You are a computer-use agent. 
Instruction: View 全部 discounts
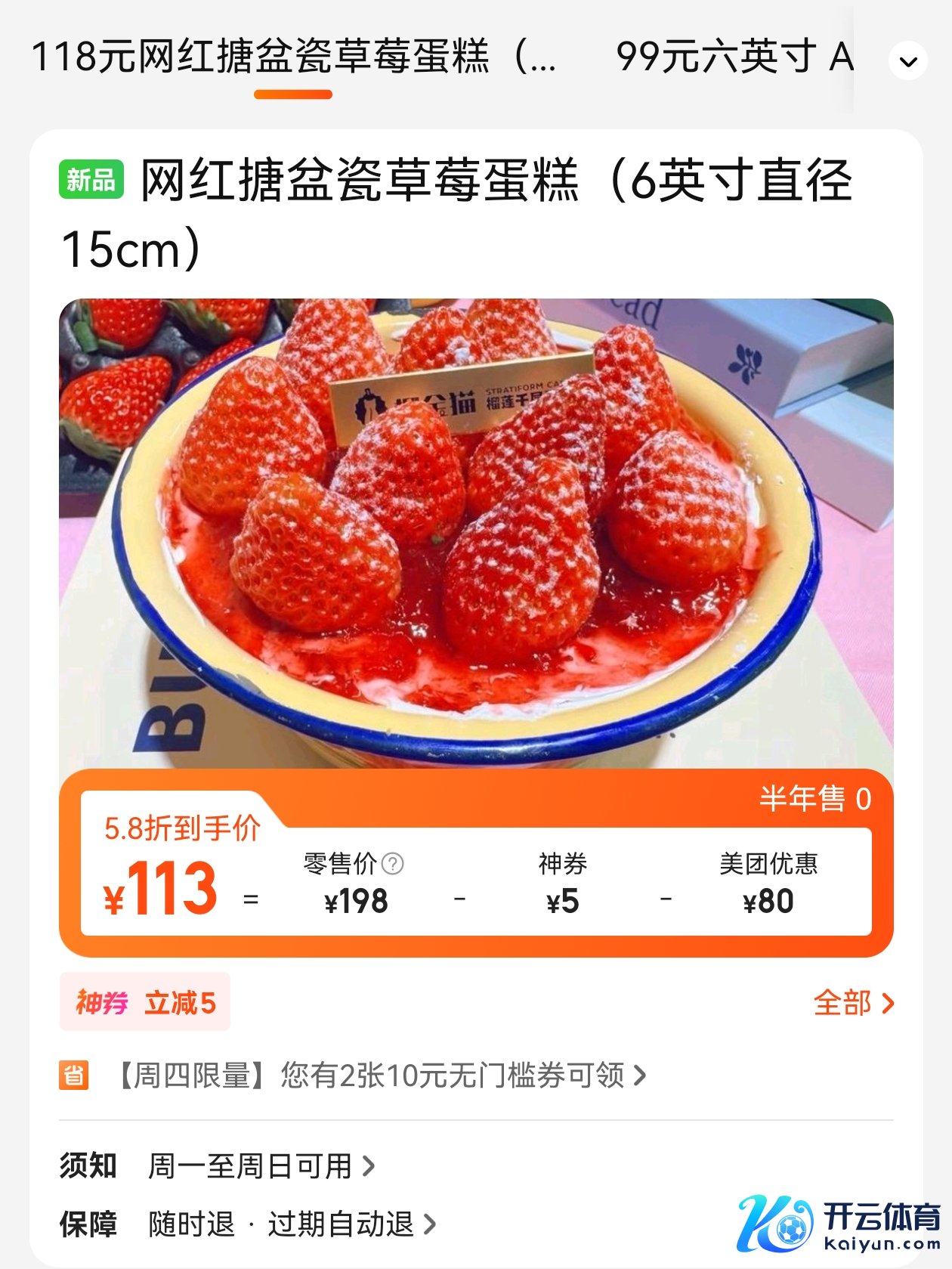click(853, 1003)
